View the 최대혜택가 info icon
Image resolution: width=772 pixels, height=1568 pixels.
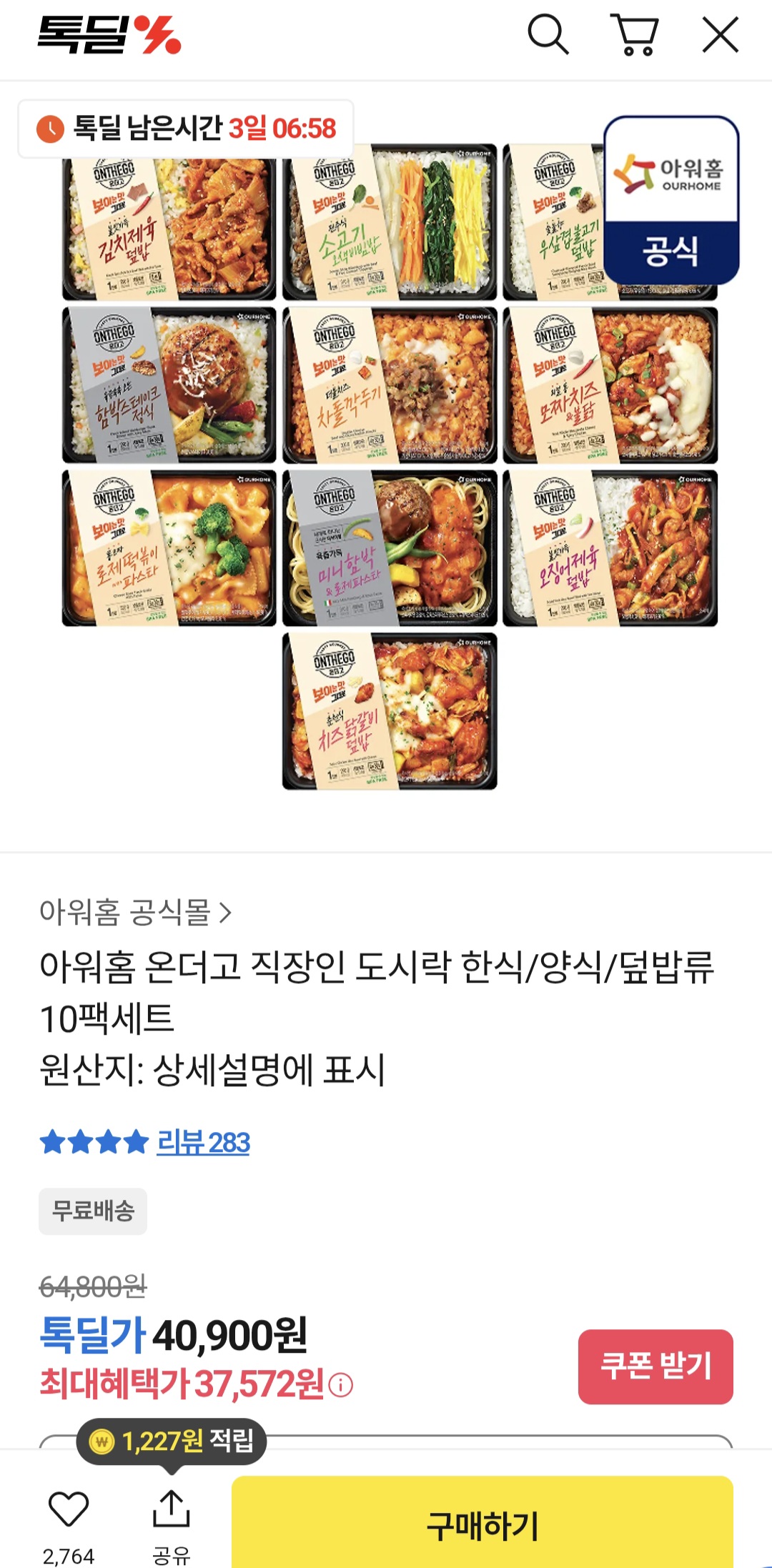coord(341,1385)
